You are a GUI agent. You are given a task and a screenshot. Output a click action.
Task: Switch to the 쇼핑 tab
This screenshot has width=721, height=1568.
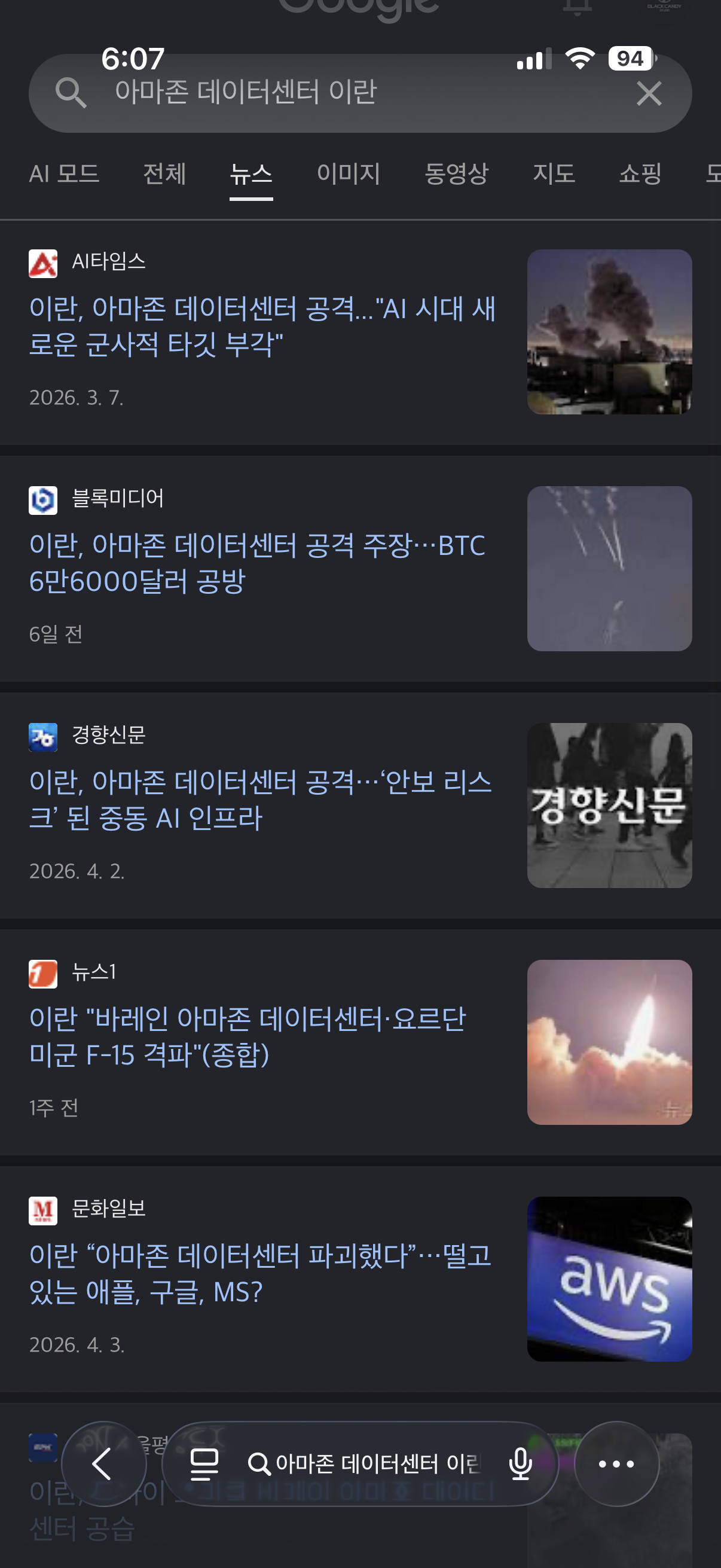click(640, 174)
